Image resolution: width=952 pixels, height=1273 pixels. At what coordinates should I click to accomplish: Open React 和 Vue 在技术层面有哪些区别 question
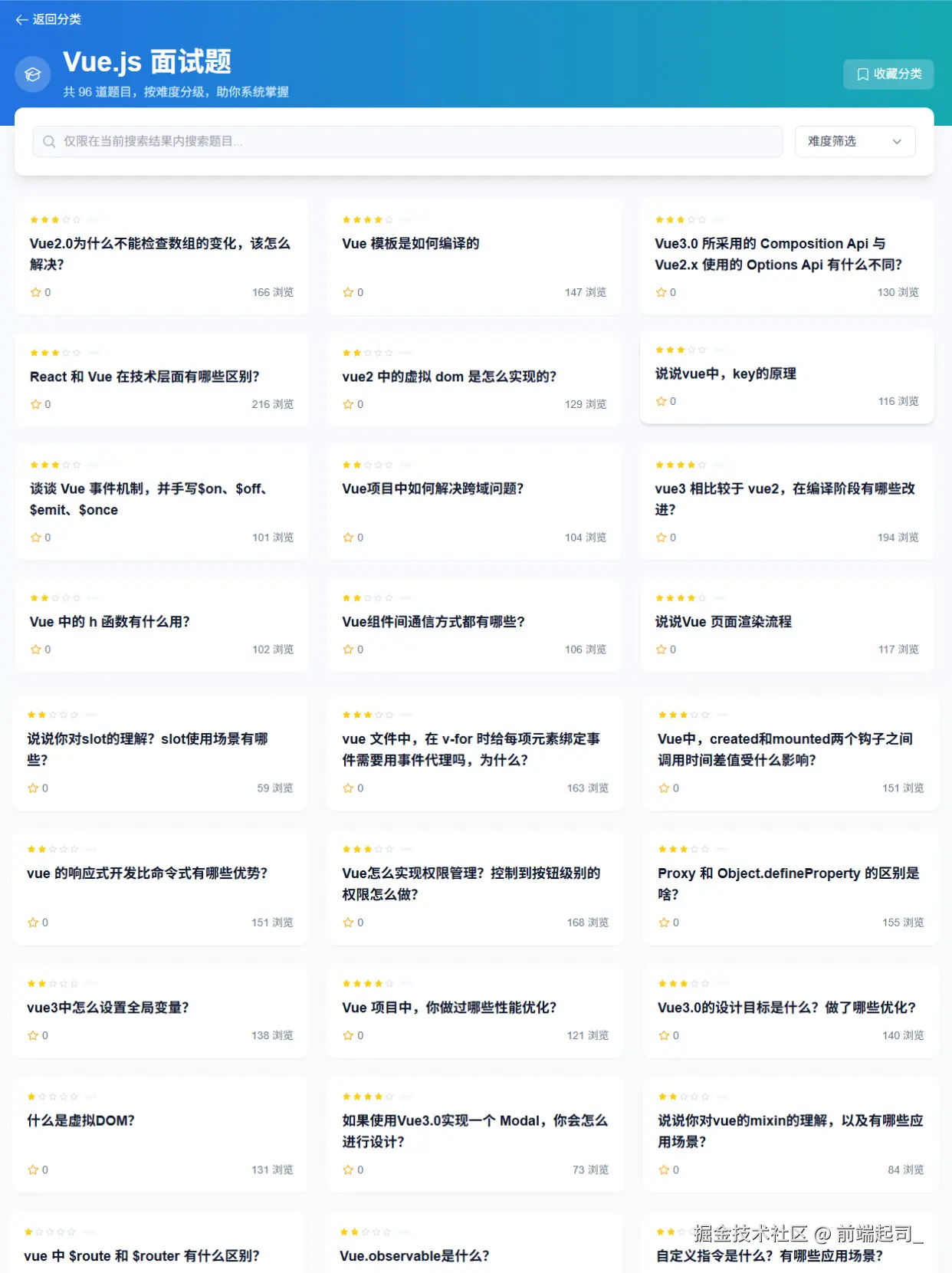145,377
